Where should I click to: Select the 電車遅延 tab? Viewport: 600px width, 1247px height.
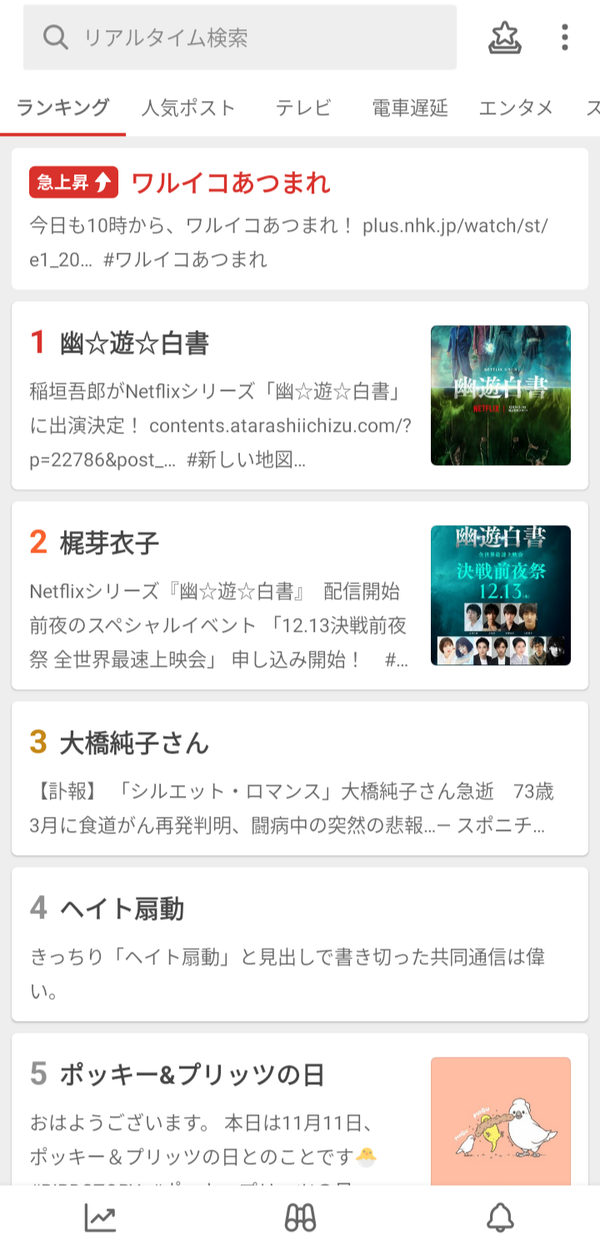(410, 108)
